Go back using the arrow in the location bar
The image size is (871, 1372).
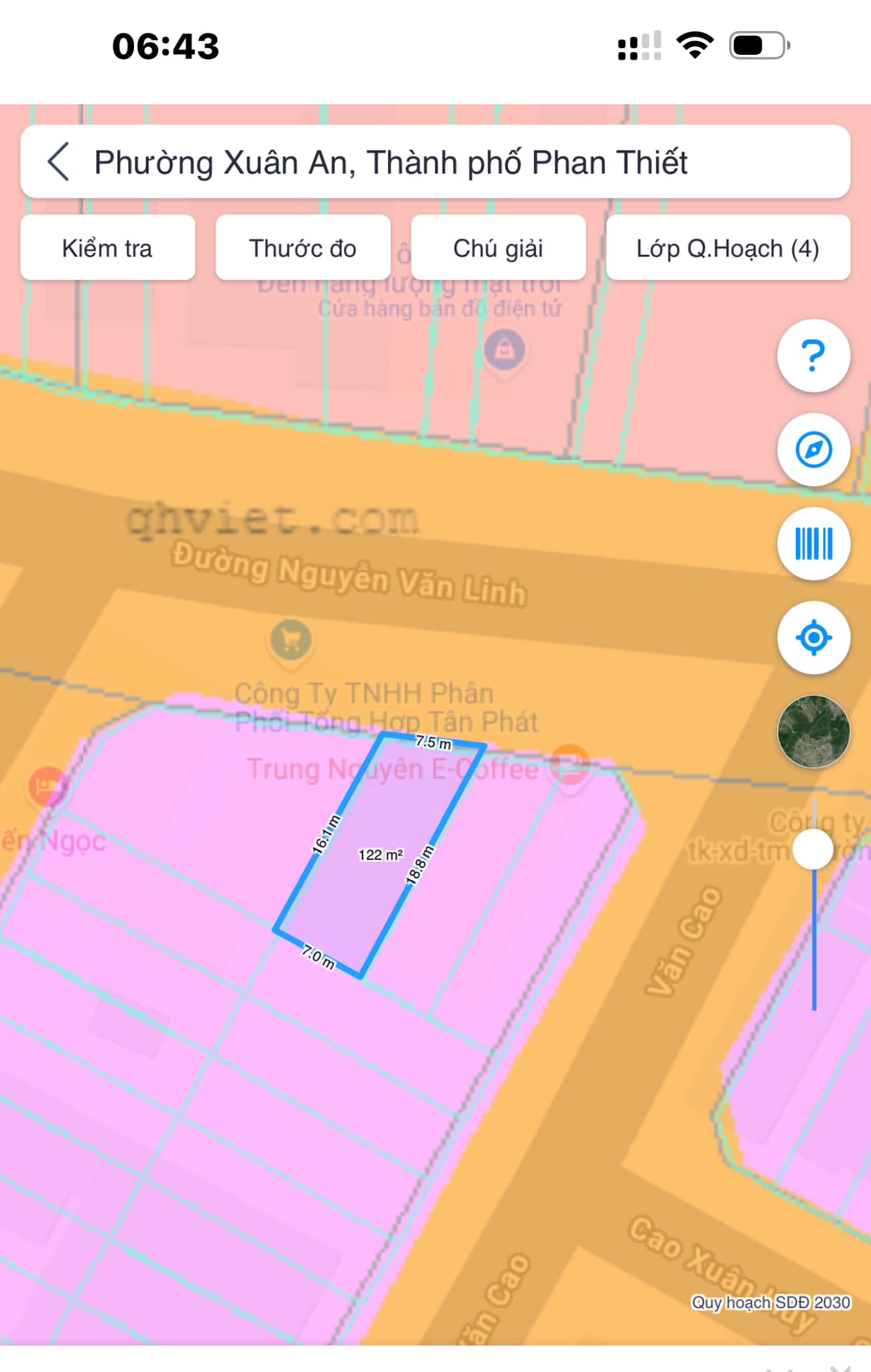point(59,162)
